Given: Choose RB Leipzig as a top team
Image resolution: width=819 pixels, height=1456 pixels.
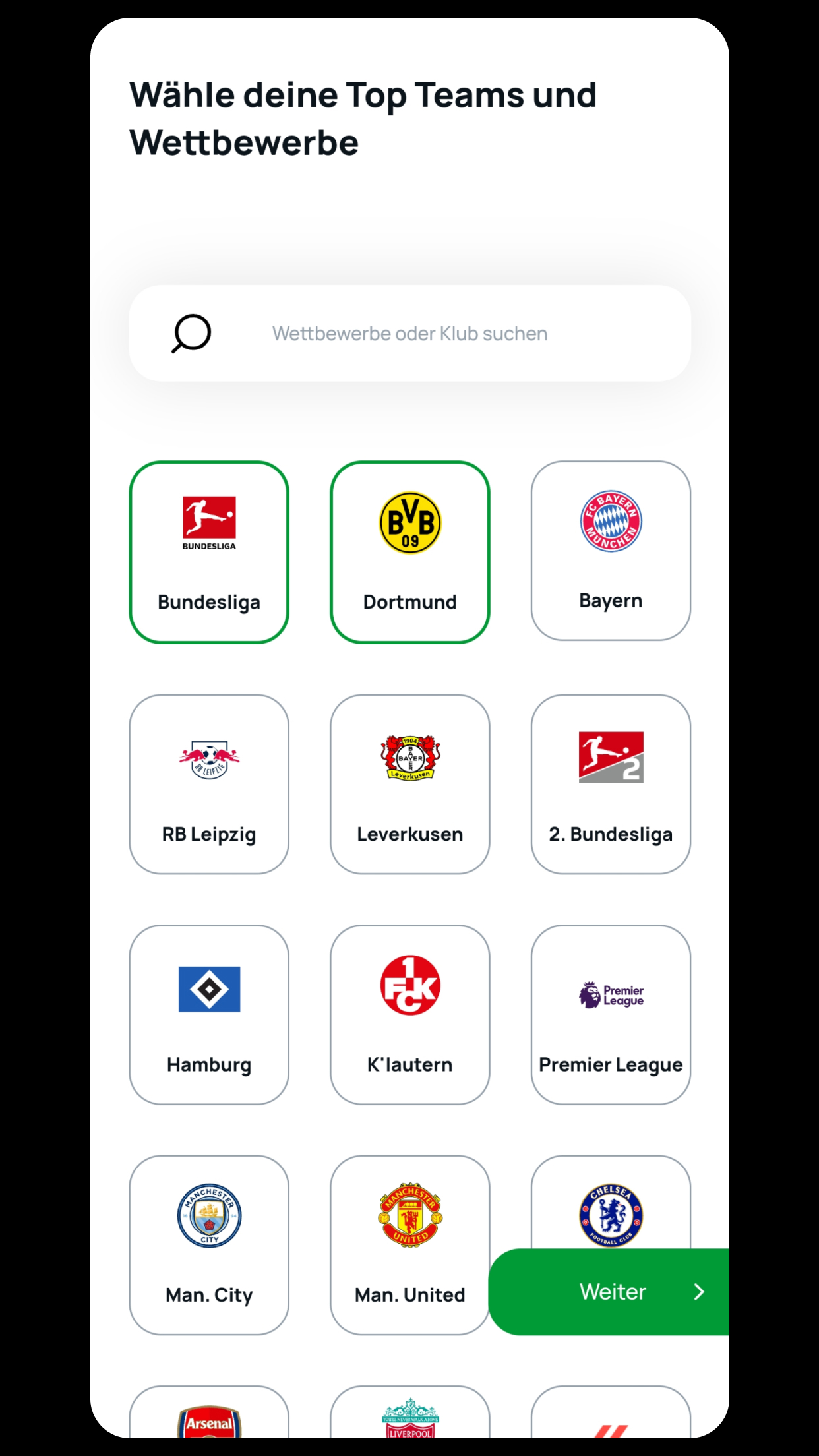Looking at the screenshot, I should [209, 784].
